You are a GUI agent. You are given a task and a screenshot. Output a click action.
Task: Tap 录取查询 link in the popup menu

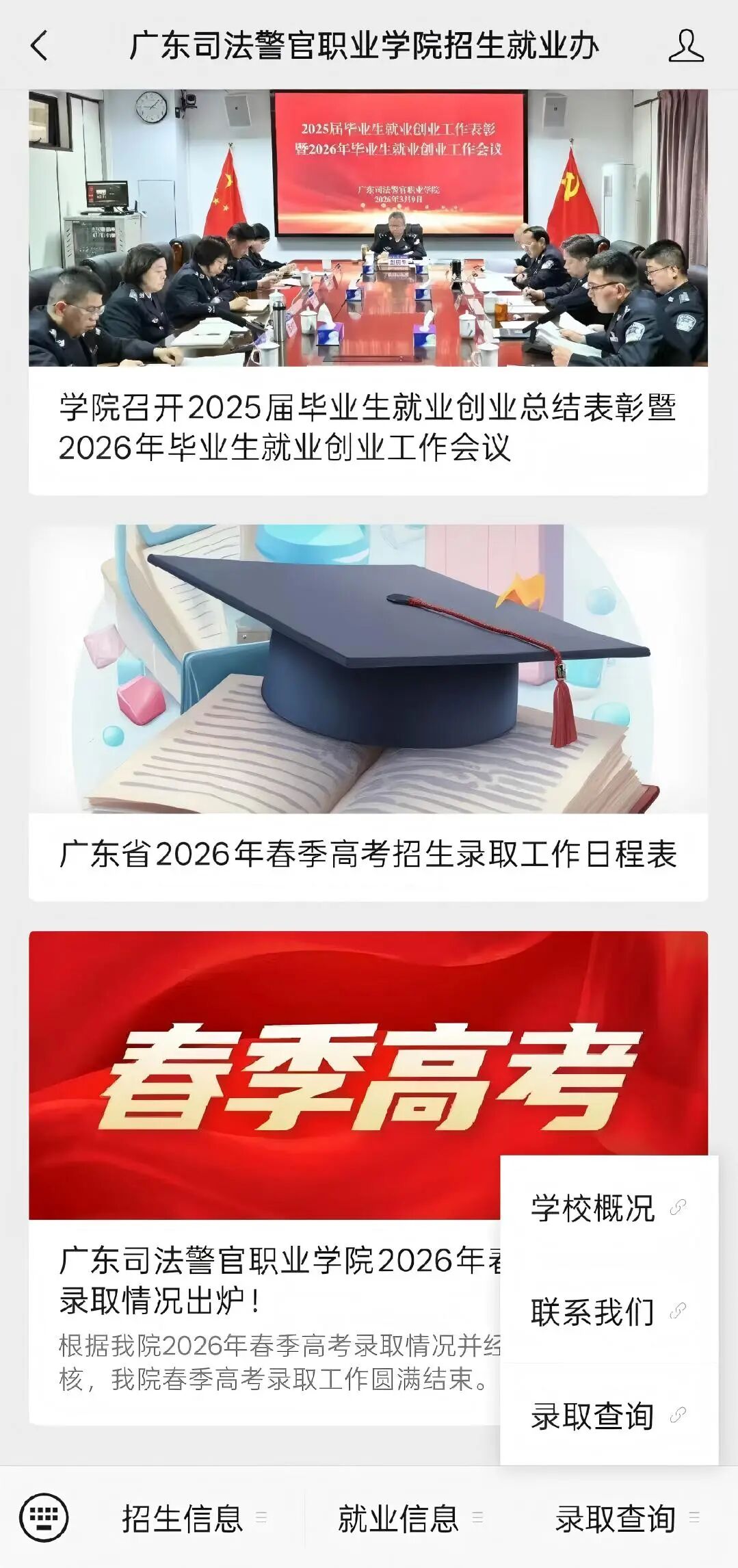click(608, 1416)
